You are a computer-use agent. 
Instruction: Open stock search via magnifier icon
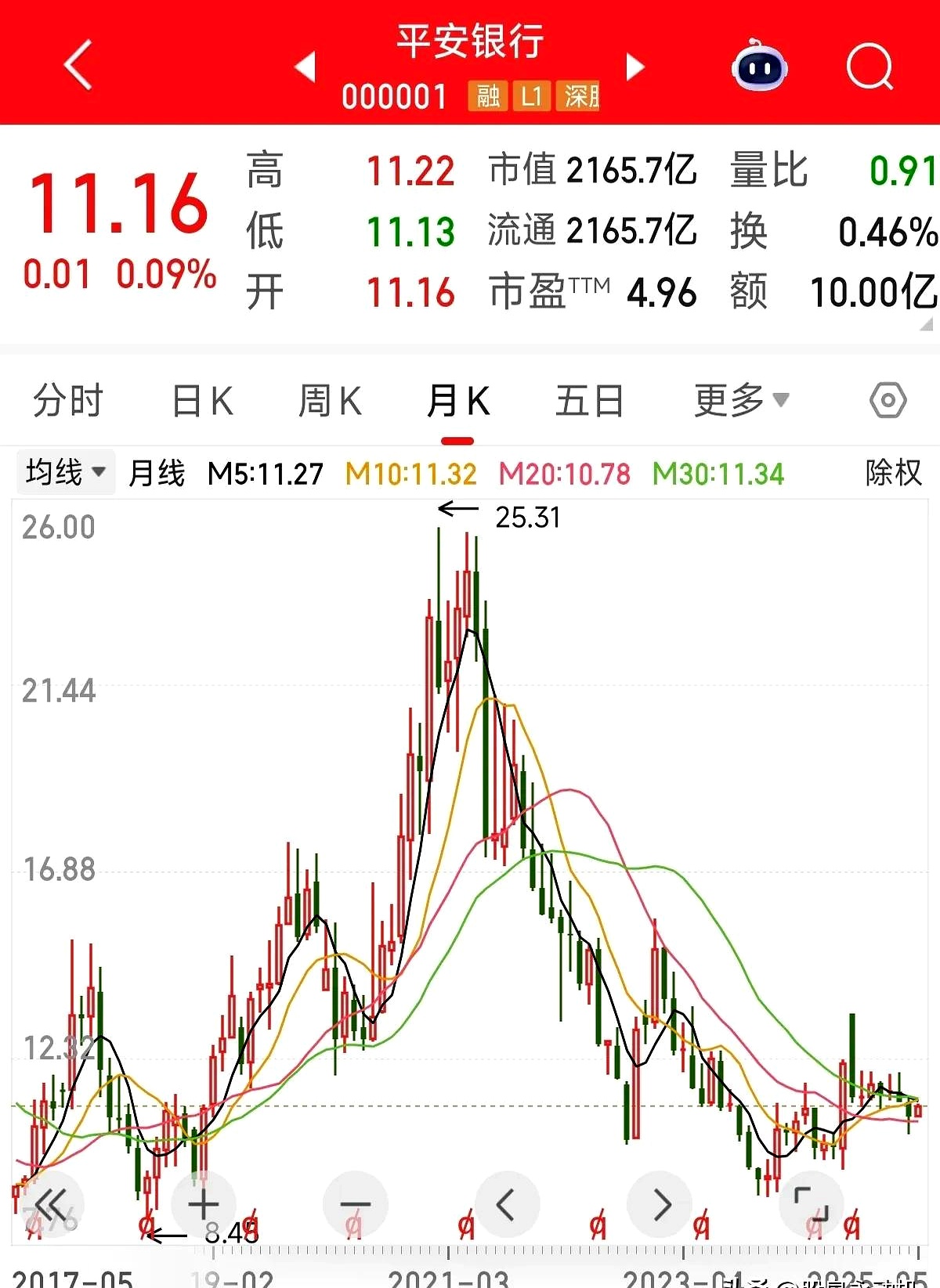pyautogui.click(x=869, y=67)
